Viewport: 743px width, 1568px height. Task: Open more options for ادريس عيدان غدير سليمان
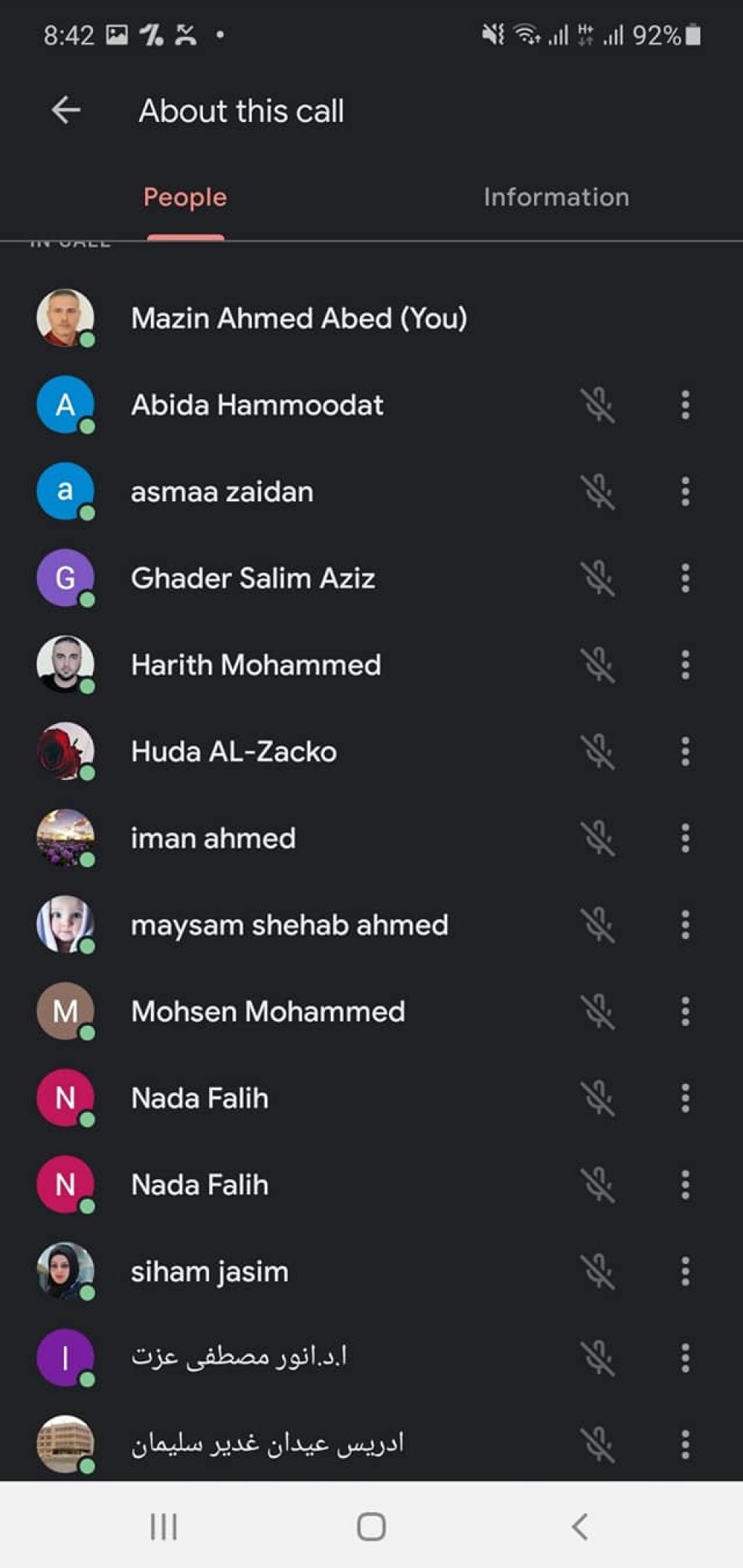click(x=685, y=1445)
